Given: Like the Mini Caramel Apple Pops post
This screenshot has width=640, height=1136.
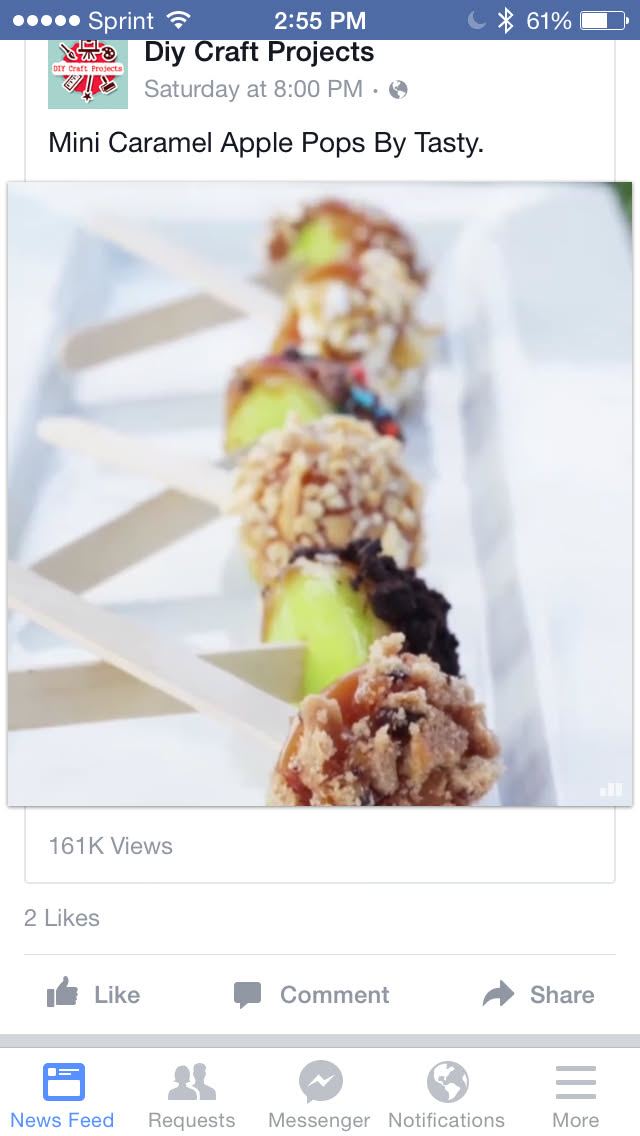Looking at the screenshot, I should coord(94,994).
